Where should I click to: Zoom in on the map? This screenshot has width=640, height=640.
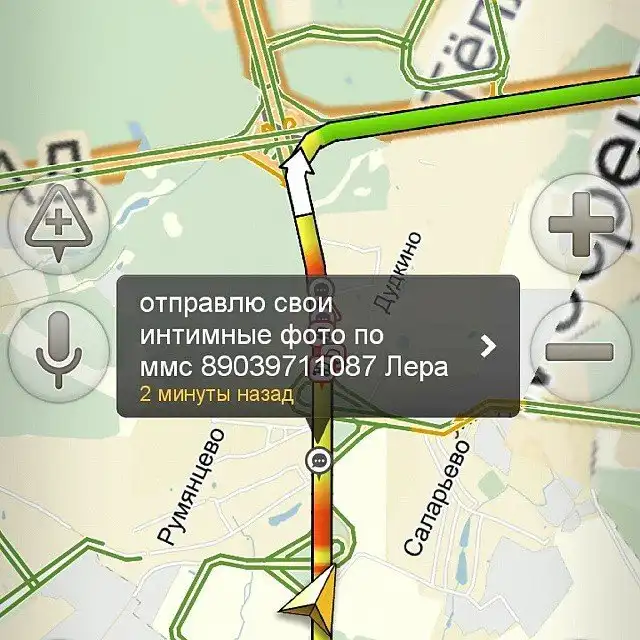point(580,226)
